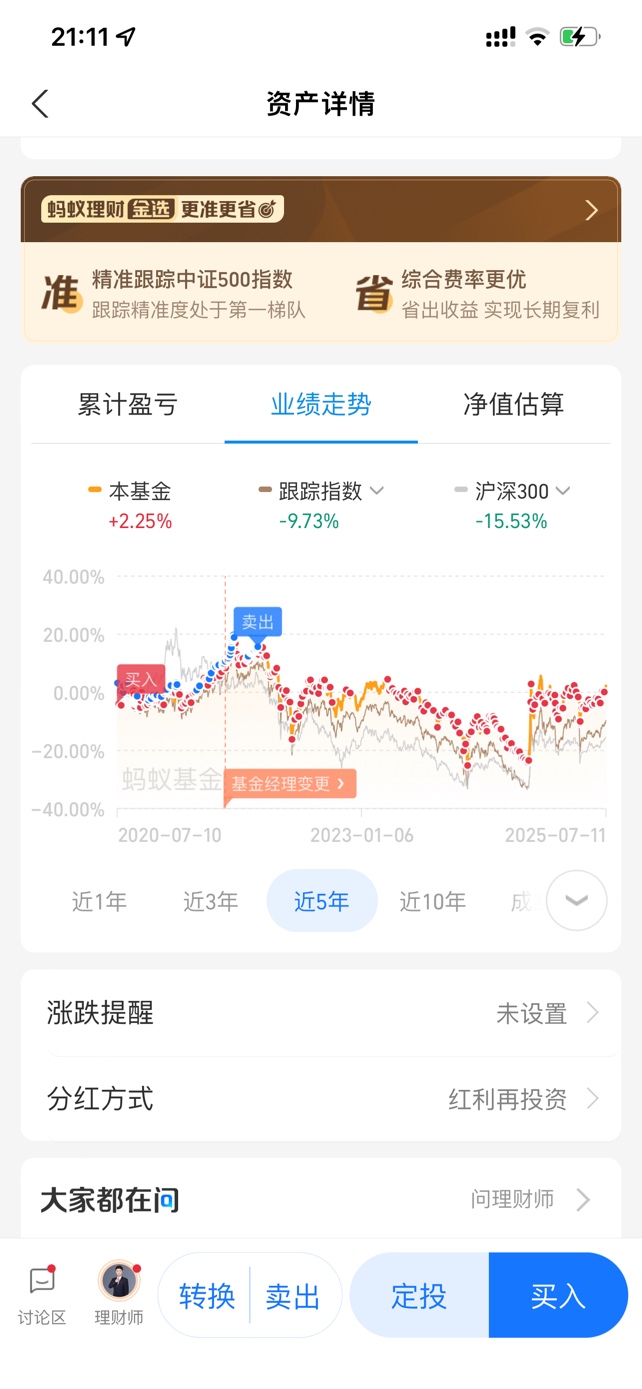
Task: Select the 近10年 time range
Action: [x=432, y=901]
